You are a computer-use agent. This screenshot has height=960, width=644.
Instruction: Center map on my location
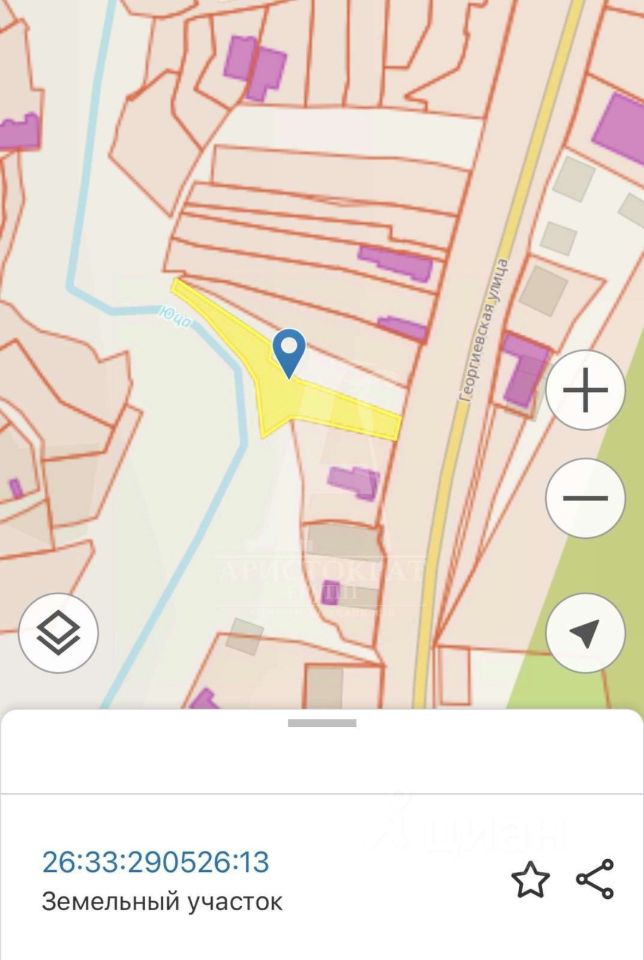coord(585,632)
